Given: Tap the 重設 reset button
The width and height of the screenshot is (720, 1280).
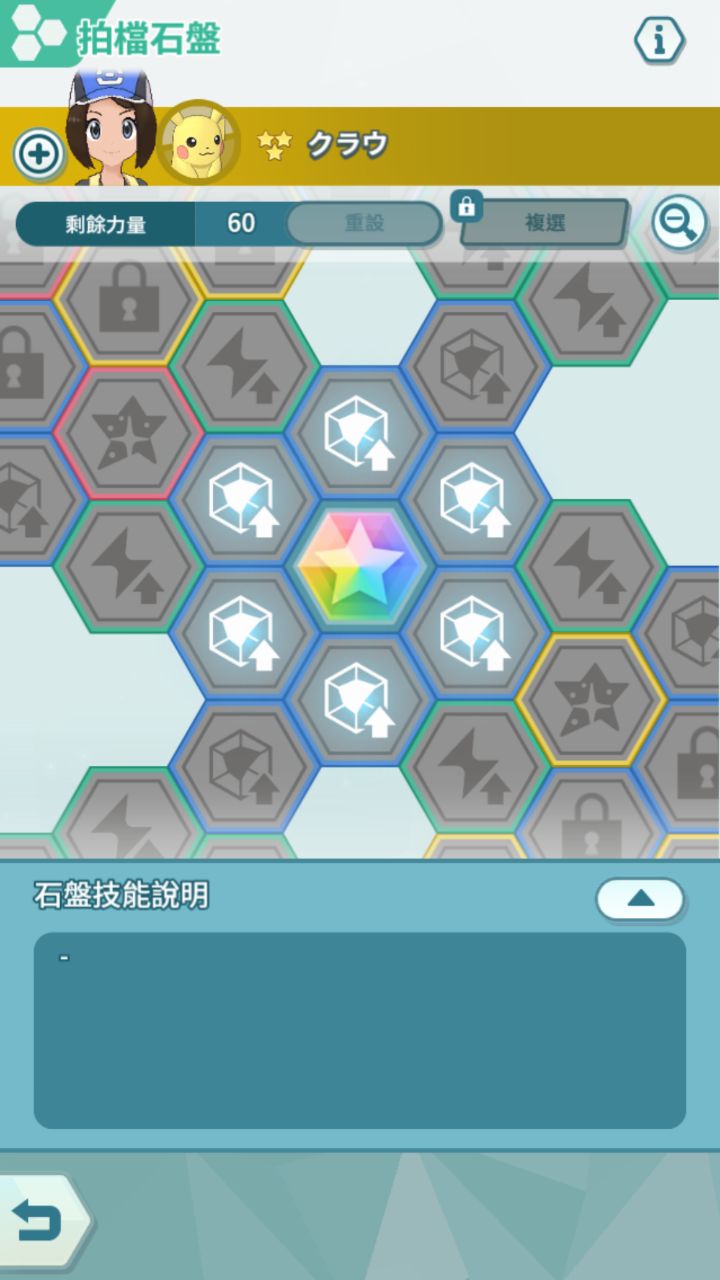Looking at the screenshot, I should [364, 223].
